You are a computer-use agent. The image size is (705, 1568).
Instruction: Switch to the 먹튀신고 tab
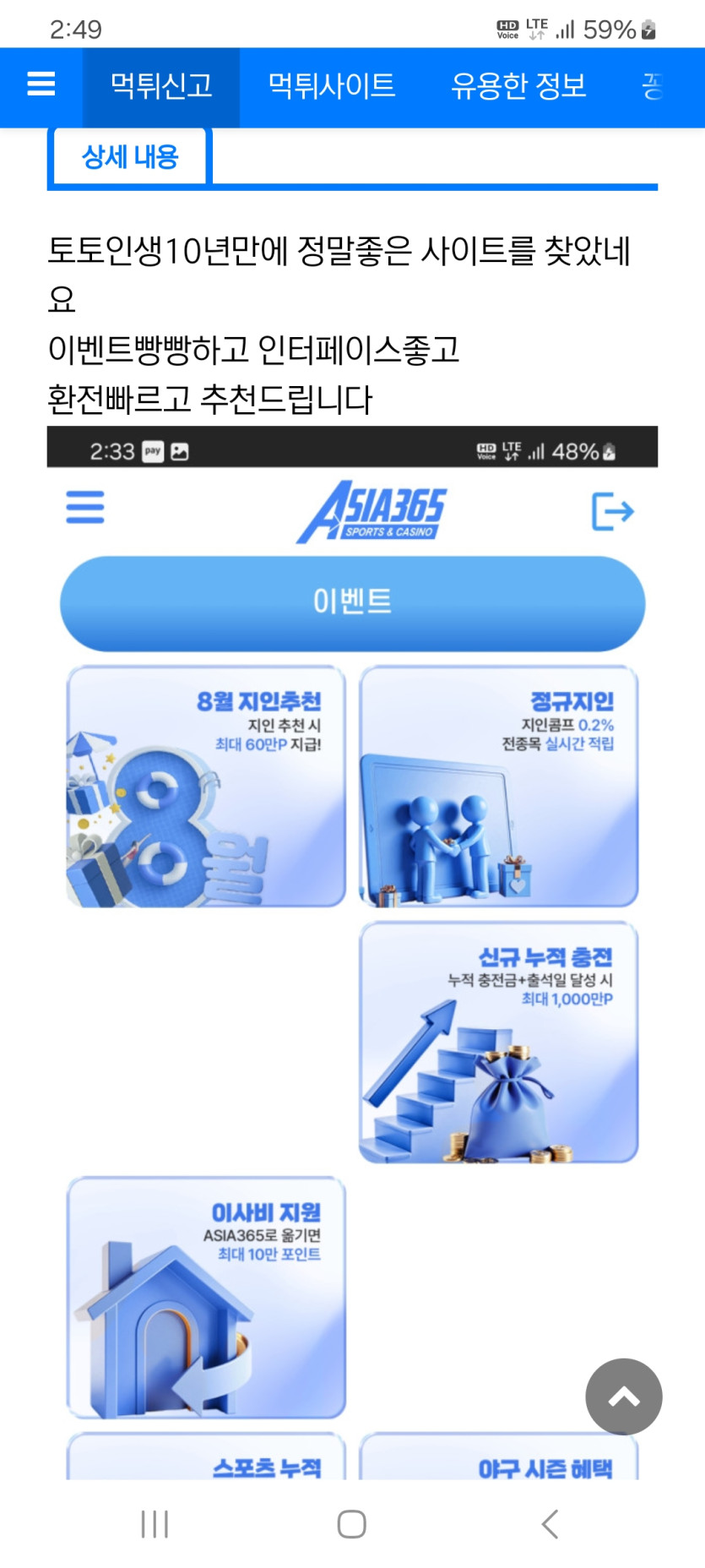(161, 86)
